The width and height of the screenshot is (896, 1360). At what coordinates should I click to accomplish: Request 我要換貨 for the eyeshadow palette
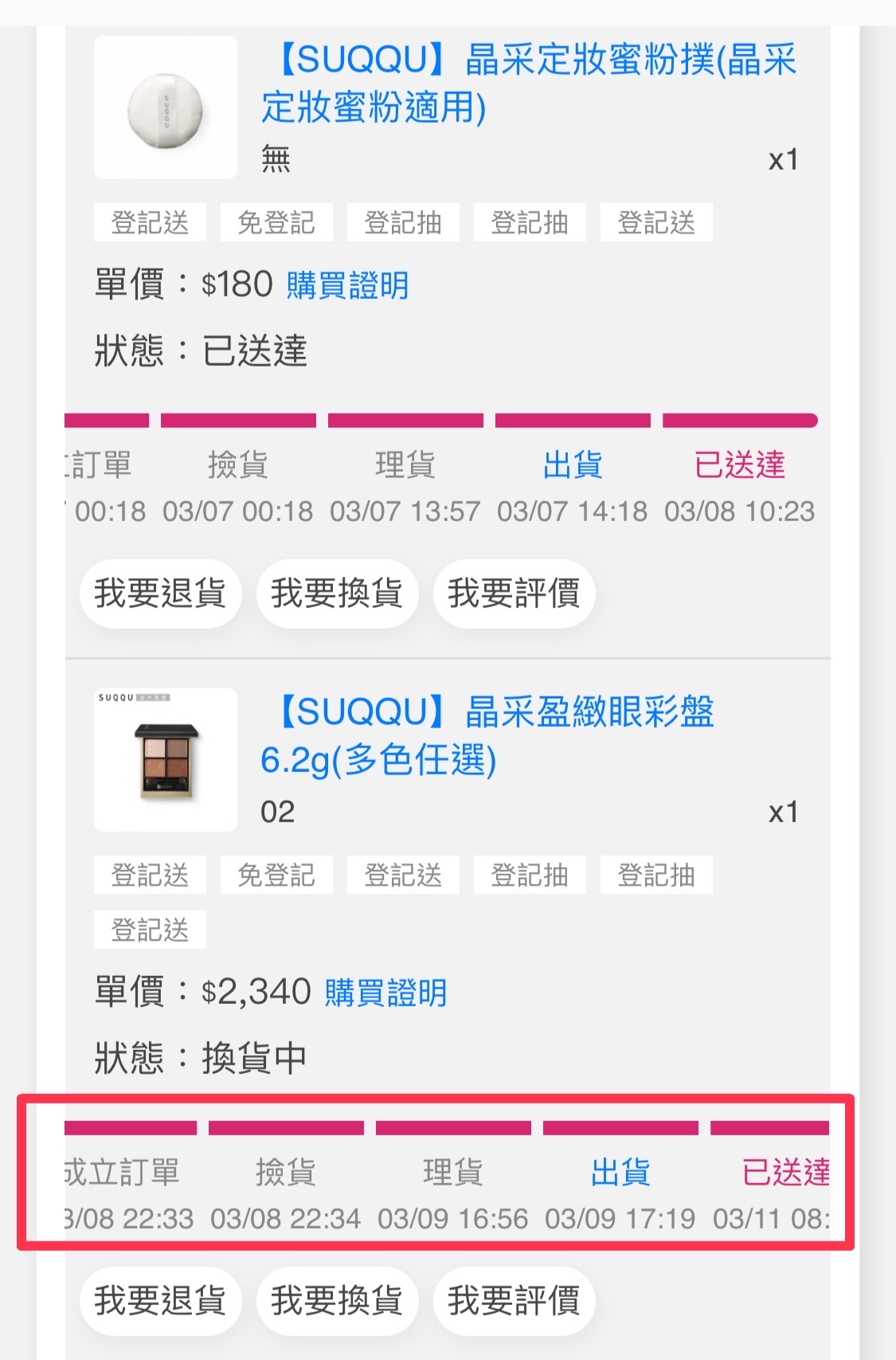[x=337, y=1301]
